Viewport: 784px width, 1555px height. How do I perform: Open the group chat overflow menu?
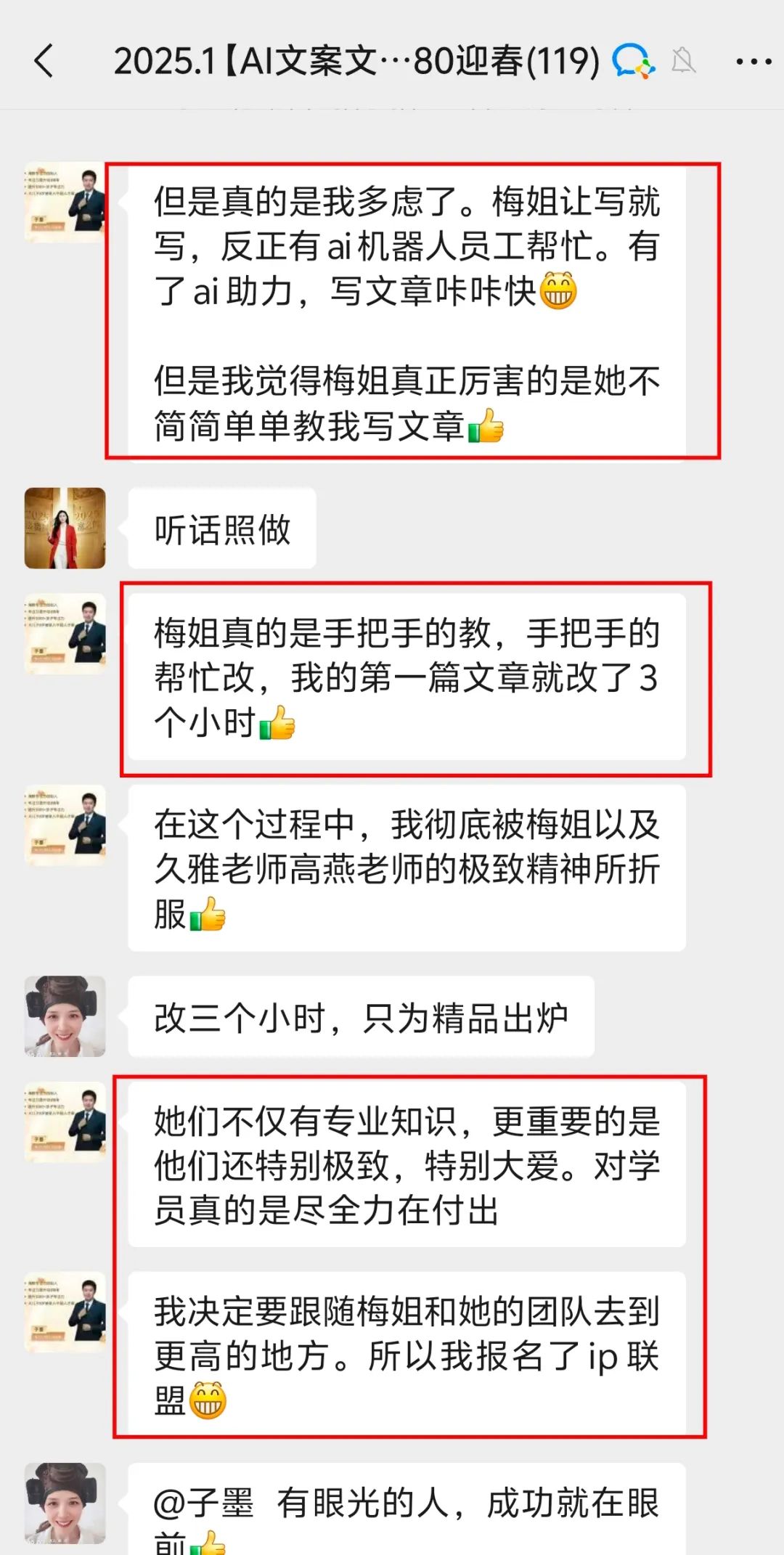(753, 62)
